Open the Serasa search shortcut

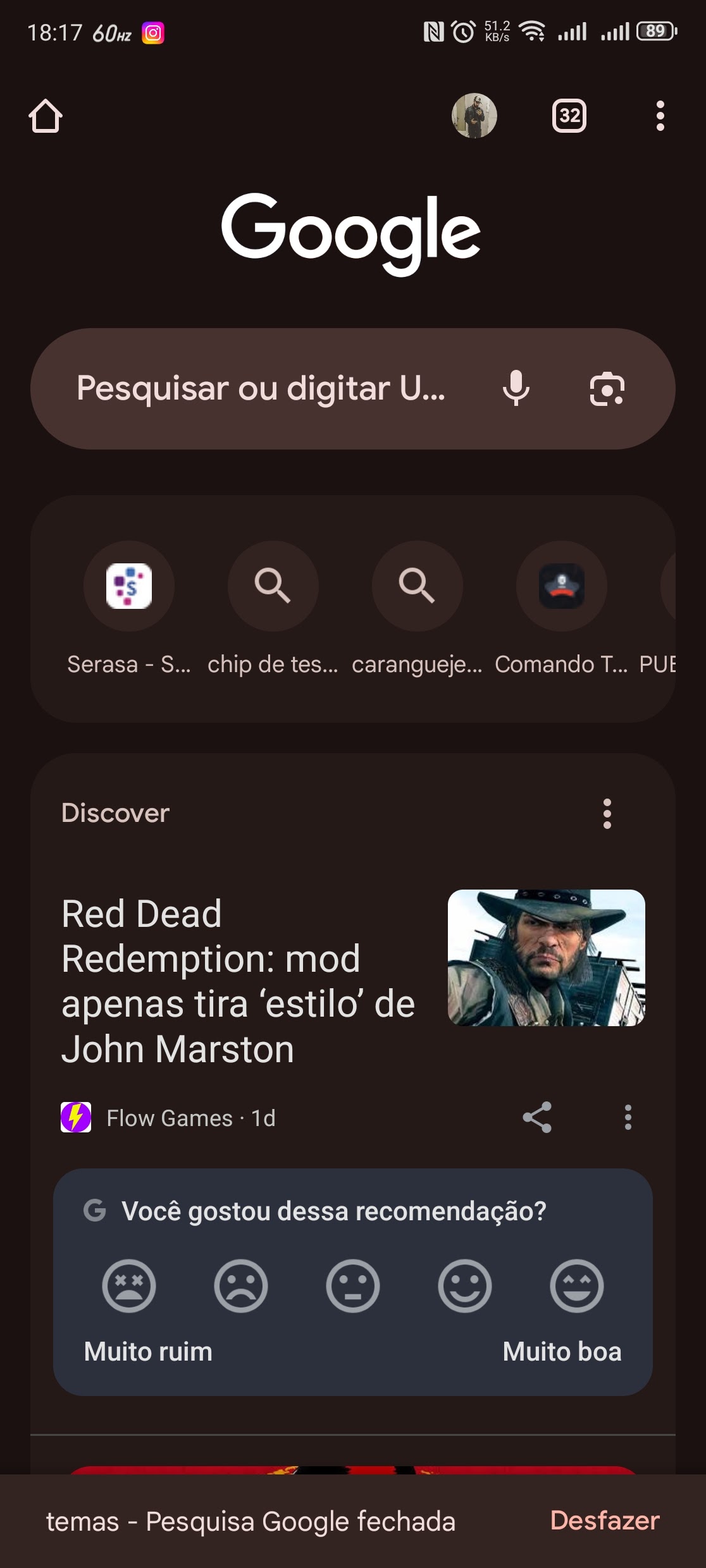tap(128, 586)
